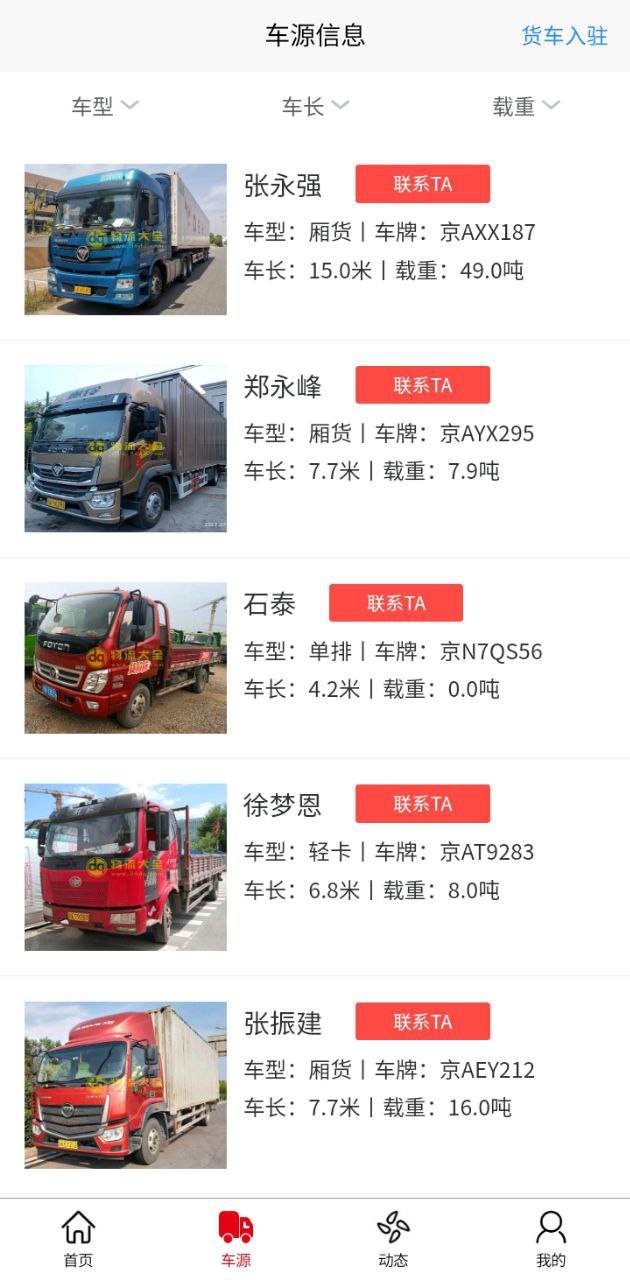Open the 车长 filter dropdown
The height and width of the screenshot is (1280, 630).
point(315,106)
